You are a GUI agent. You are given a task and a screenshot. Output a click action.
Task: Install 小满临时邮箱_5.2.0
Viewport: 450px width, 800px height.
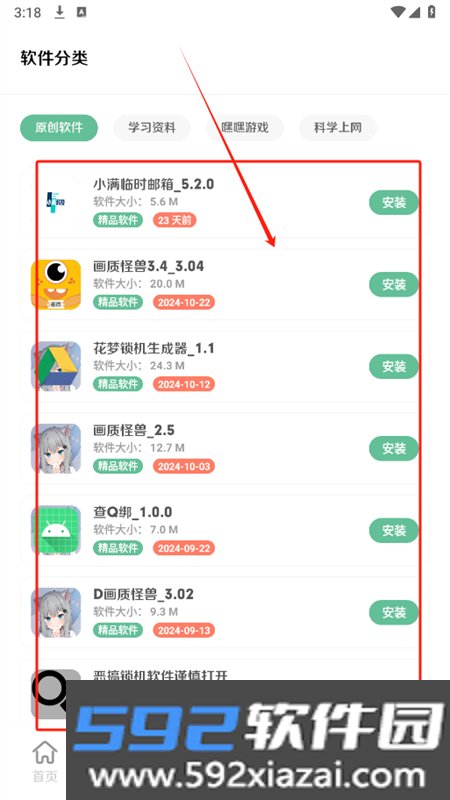click(x=394, y=203)
